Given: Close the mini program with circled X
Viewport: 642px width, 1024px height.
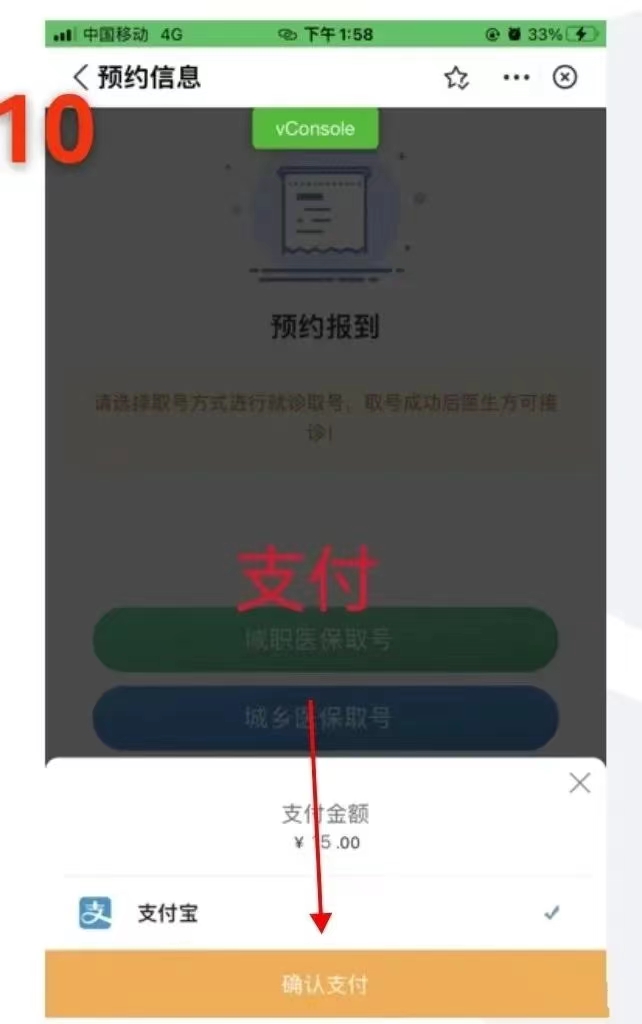Looking at the screenshot, I should tap(565, 77).
